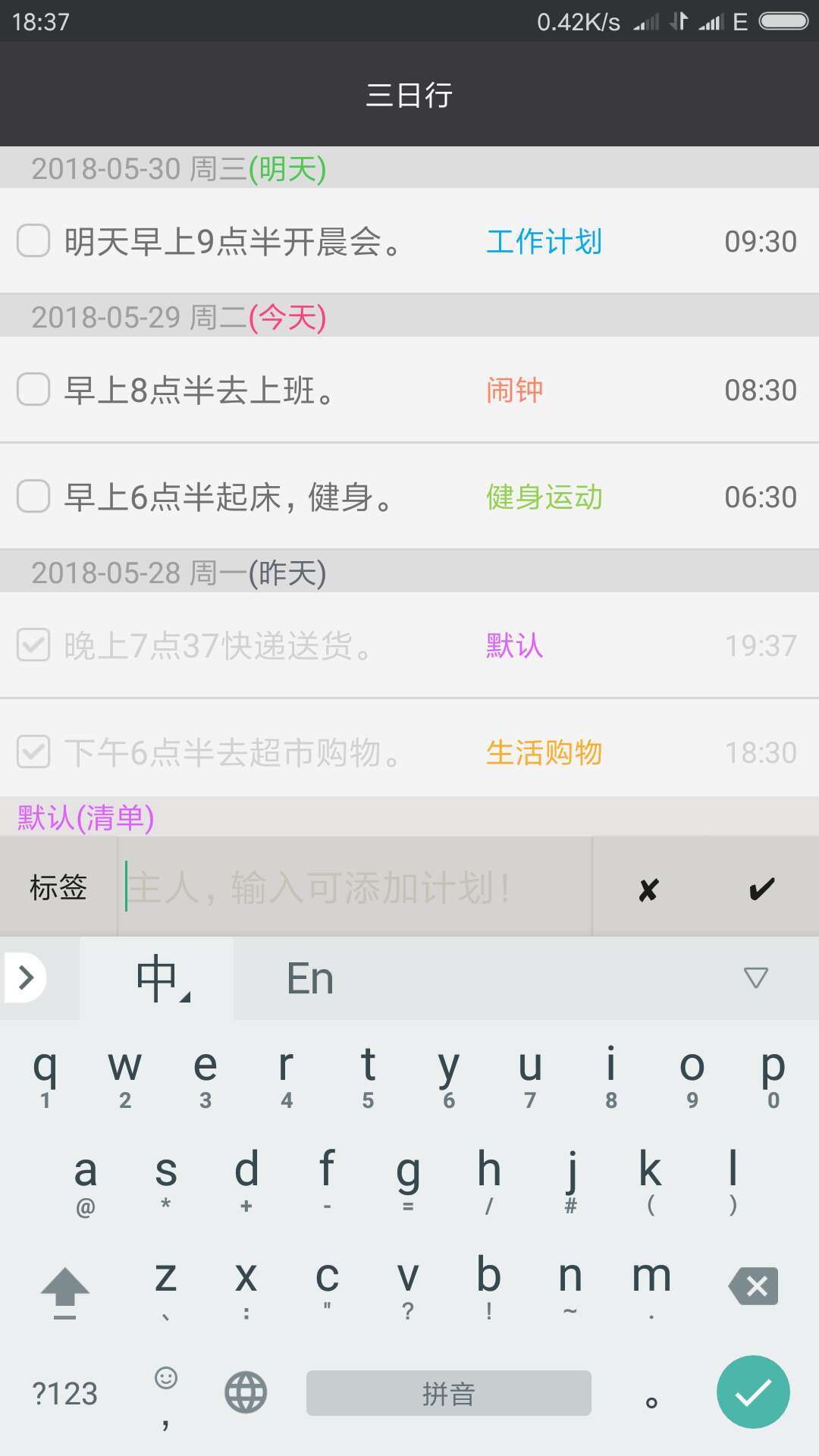Tap the globe key to switch input methods
The width and height of the screenshot is (819, 1456).
tap(244, 1392)
